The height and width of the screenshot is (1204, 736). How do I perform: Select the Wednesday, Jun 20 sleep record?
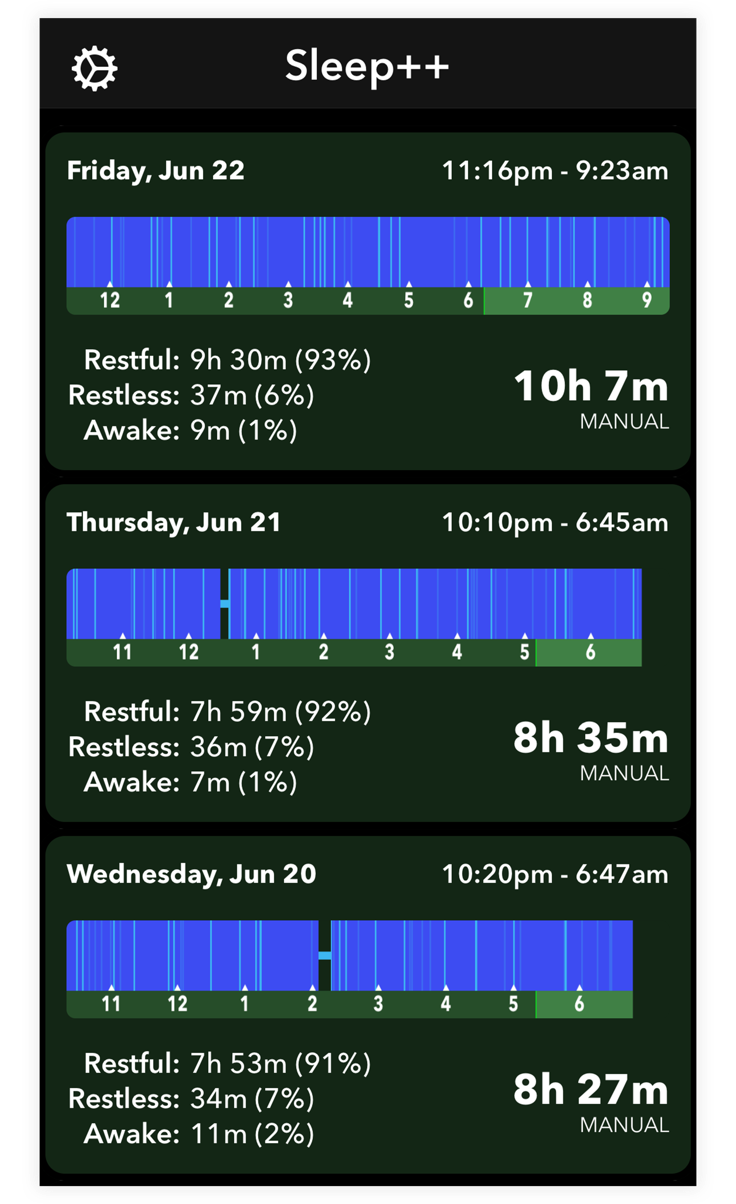click(368, 1005)
